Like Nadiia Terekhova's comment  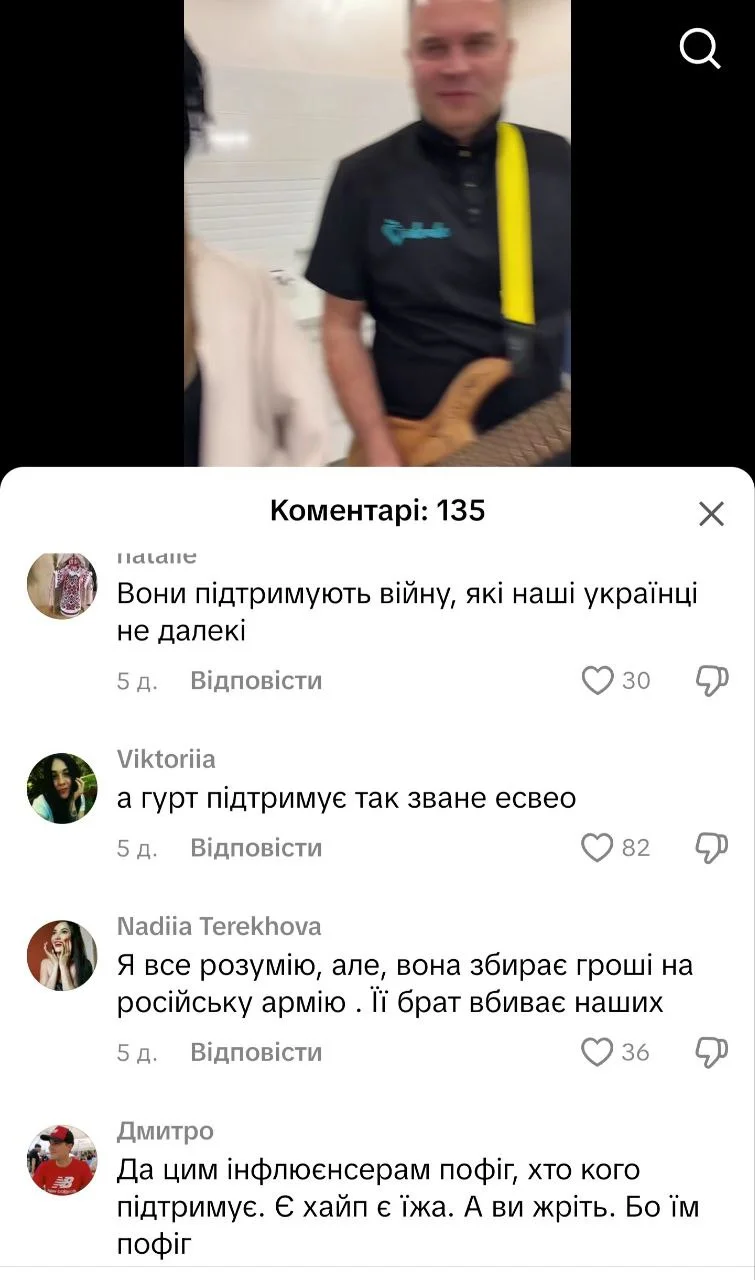click(x=597, y=1052)
